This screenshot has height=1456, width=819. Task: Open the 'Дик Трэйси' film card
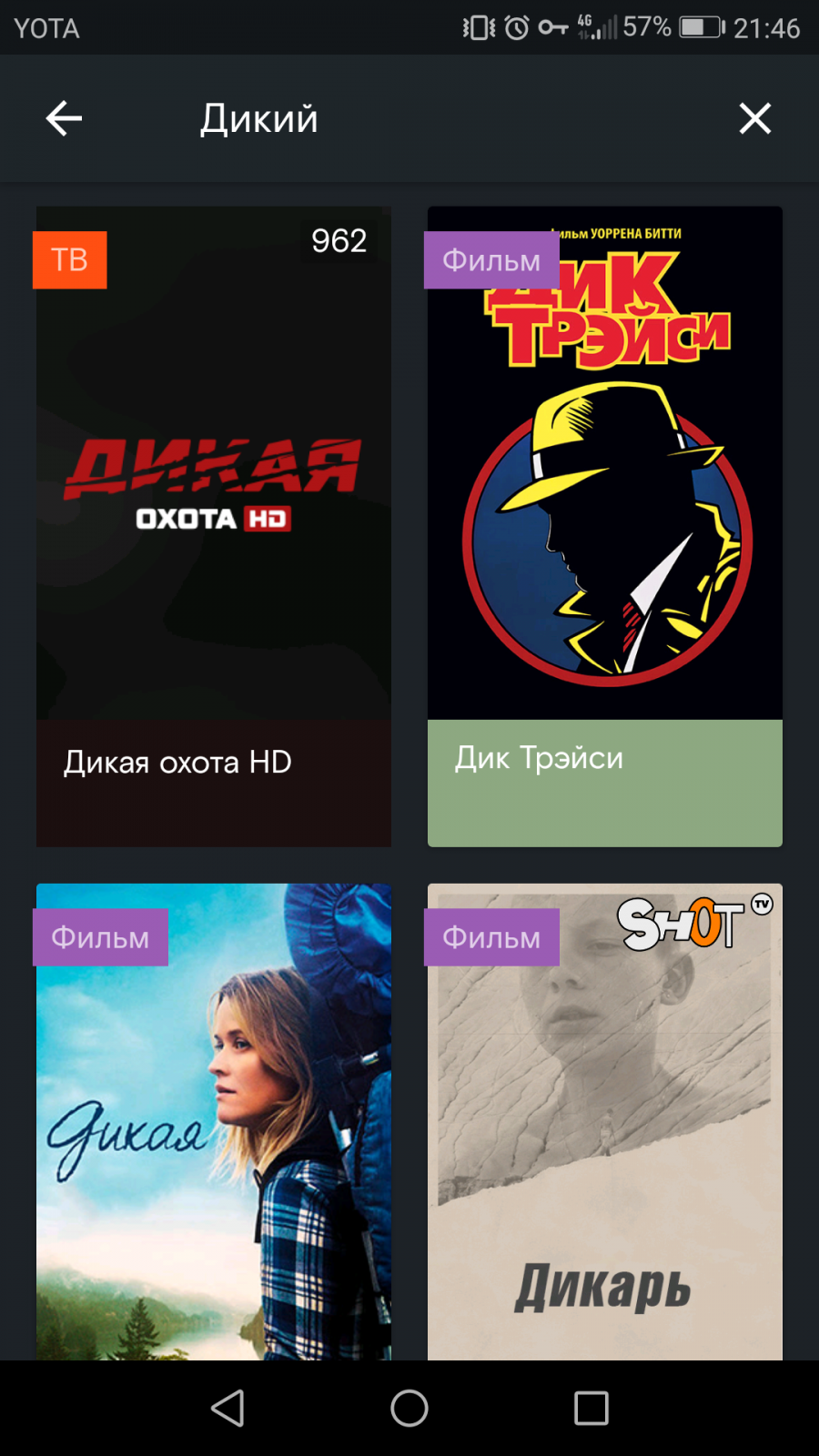tap(605, 527)
